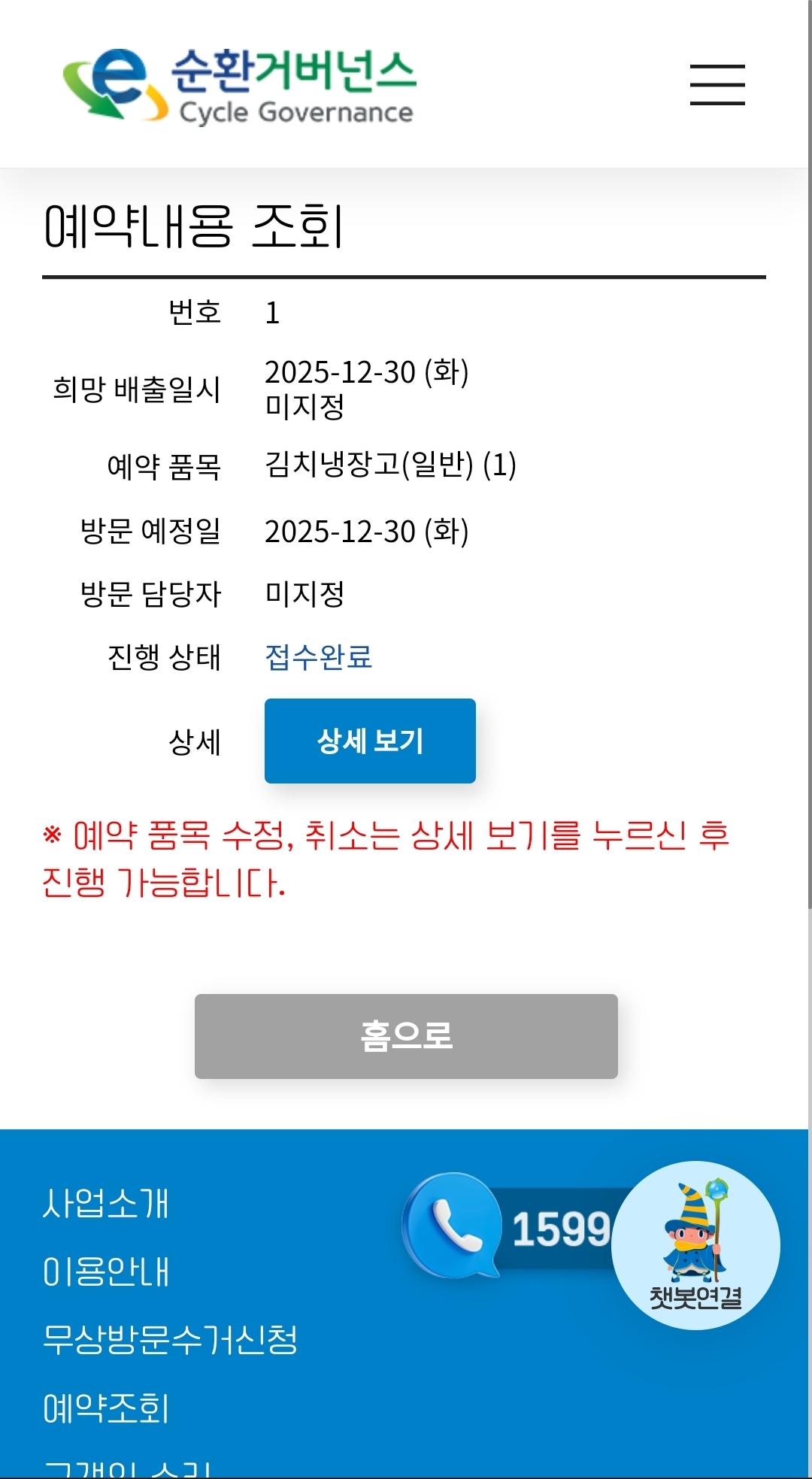Open 무상방문수거신청 footer link
The height and width of the screenshot is (1479, 812).
pos(170,1340)
